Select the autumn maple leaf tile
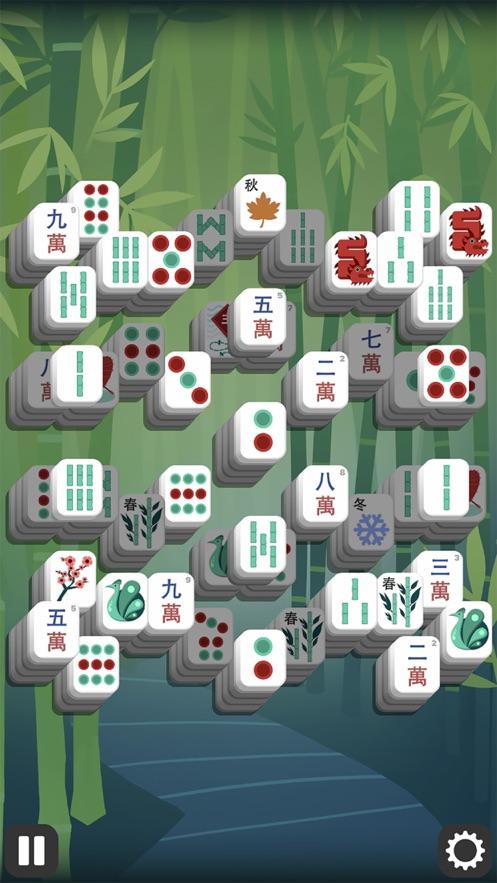Image resolution: width=497 pixels, height=883 pixels. tap(259, 202)
